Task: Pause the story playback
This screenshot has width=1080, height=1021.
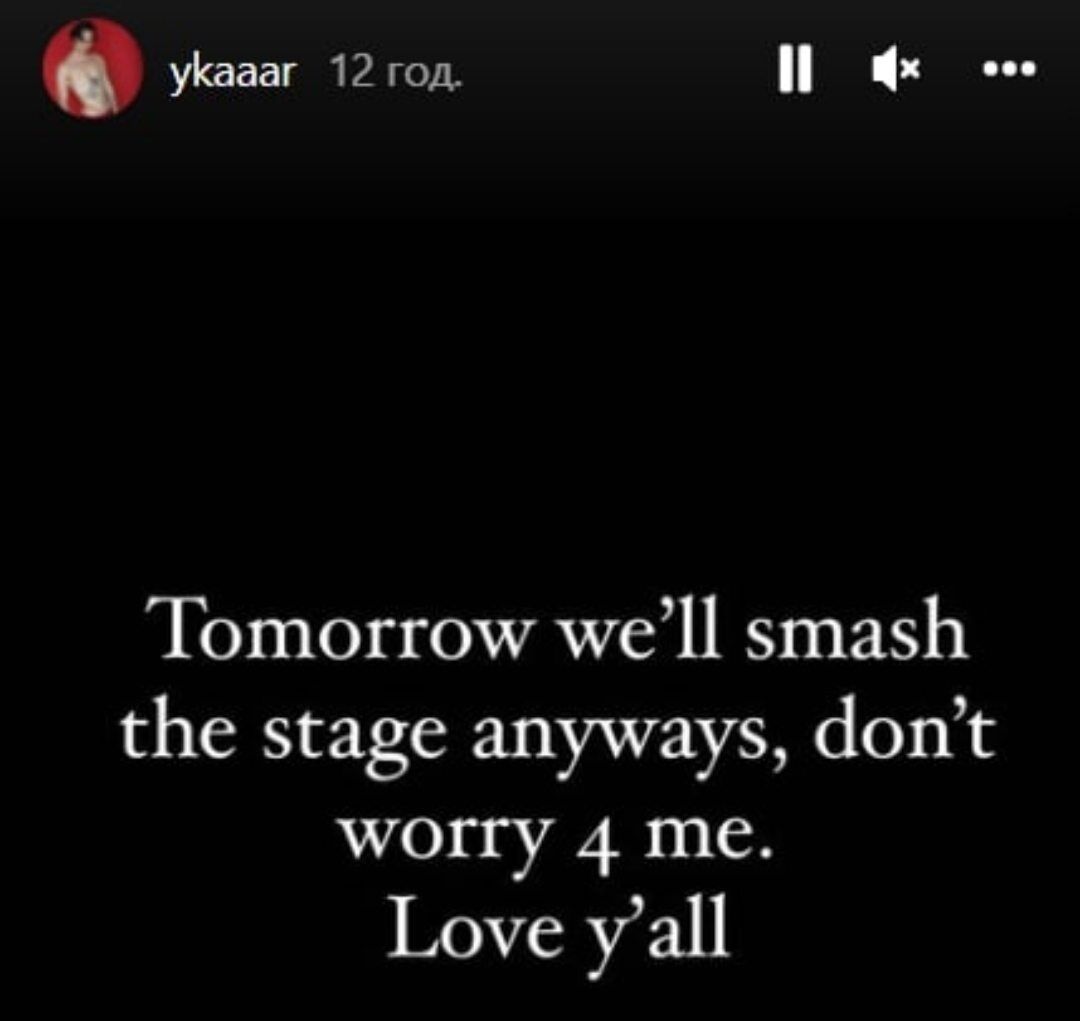Action: [x=793, y=71]
